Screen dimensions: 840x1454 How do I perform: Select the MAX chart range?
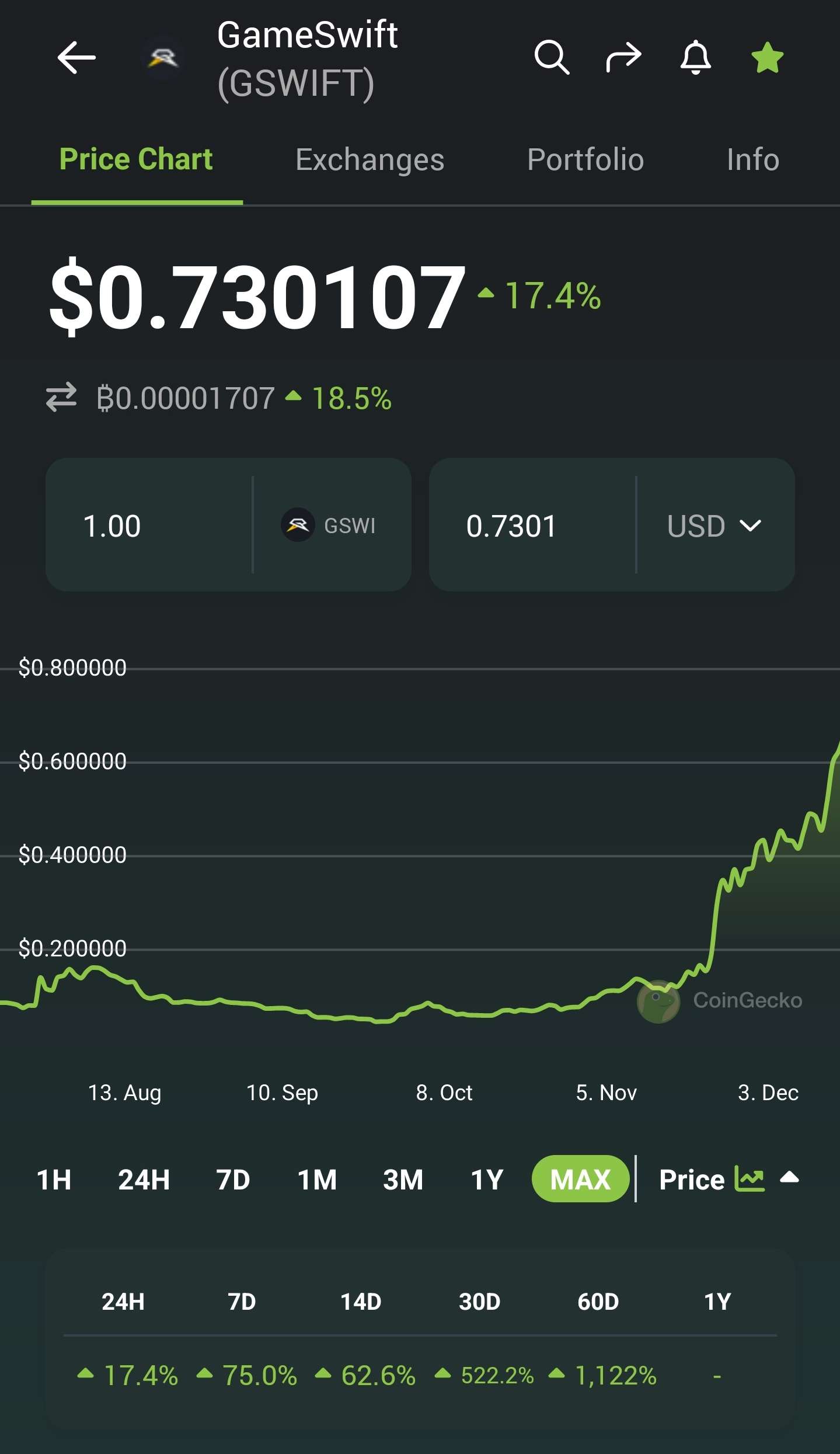[580, 1180]
